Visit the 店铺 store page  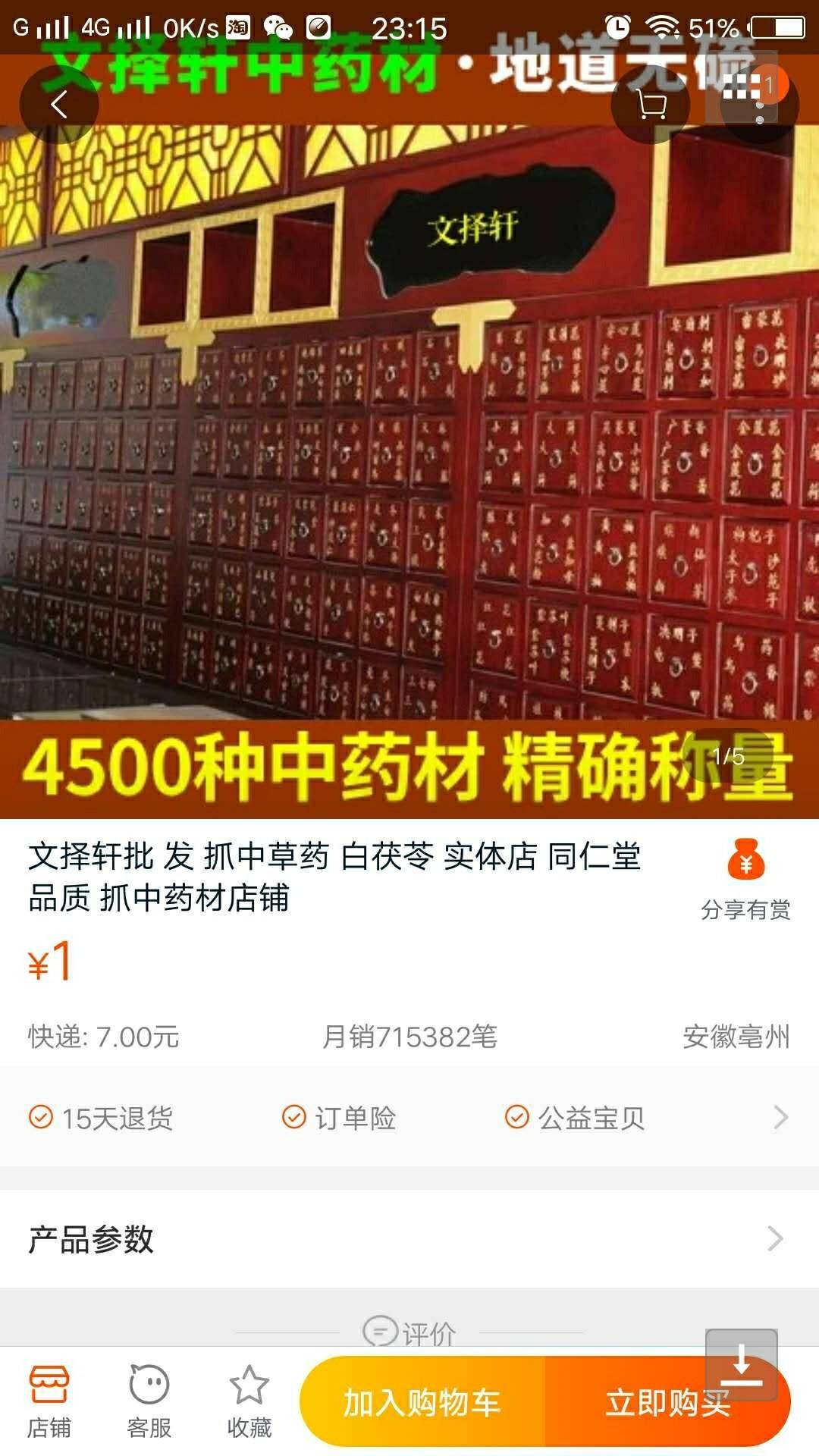click(x=49, y=1403)
